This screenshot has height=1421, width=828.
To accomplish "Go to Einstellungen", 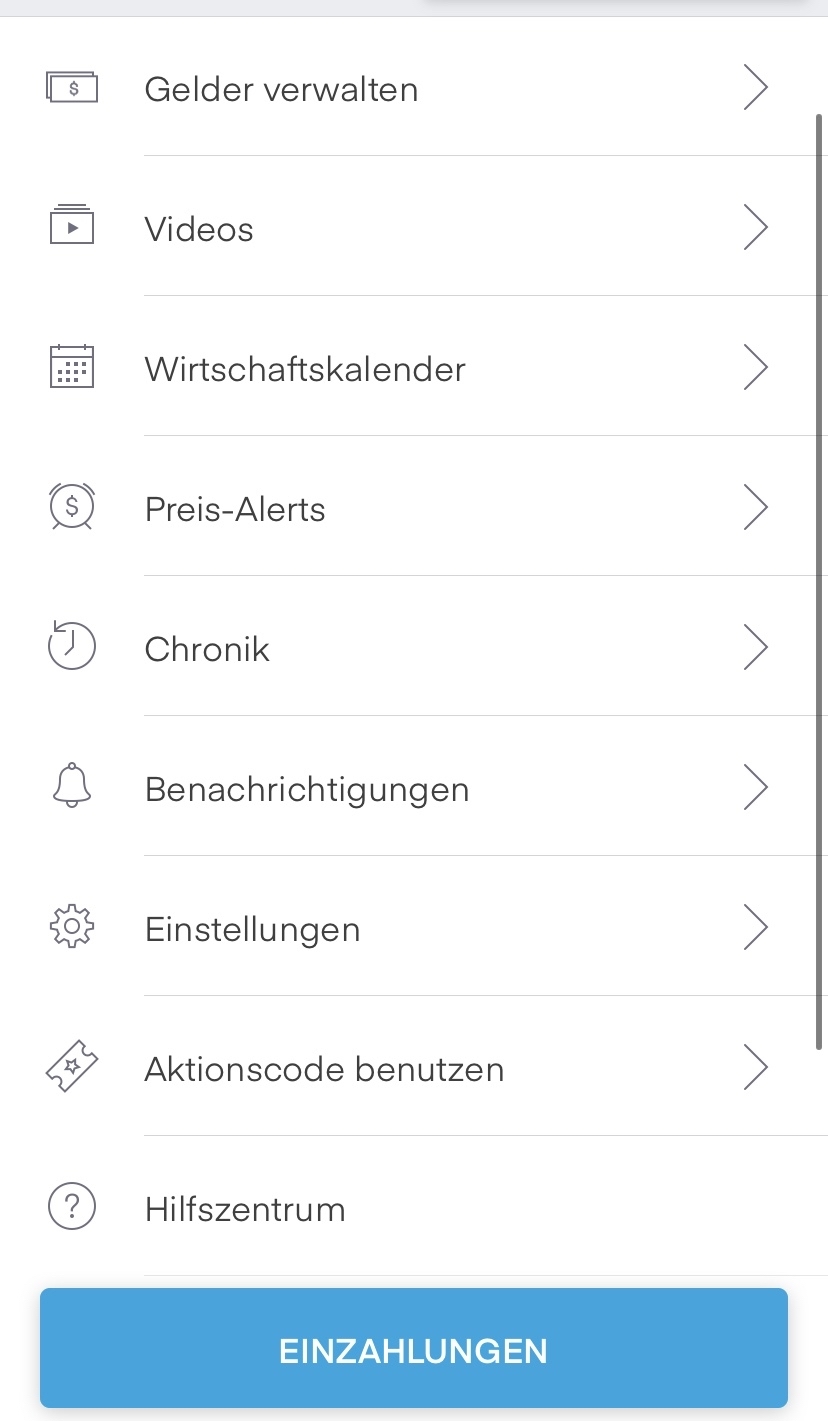I will 414,928.
